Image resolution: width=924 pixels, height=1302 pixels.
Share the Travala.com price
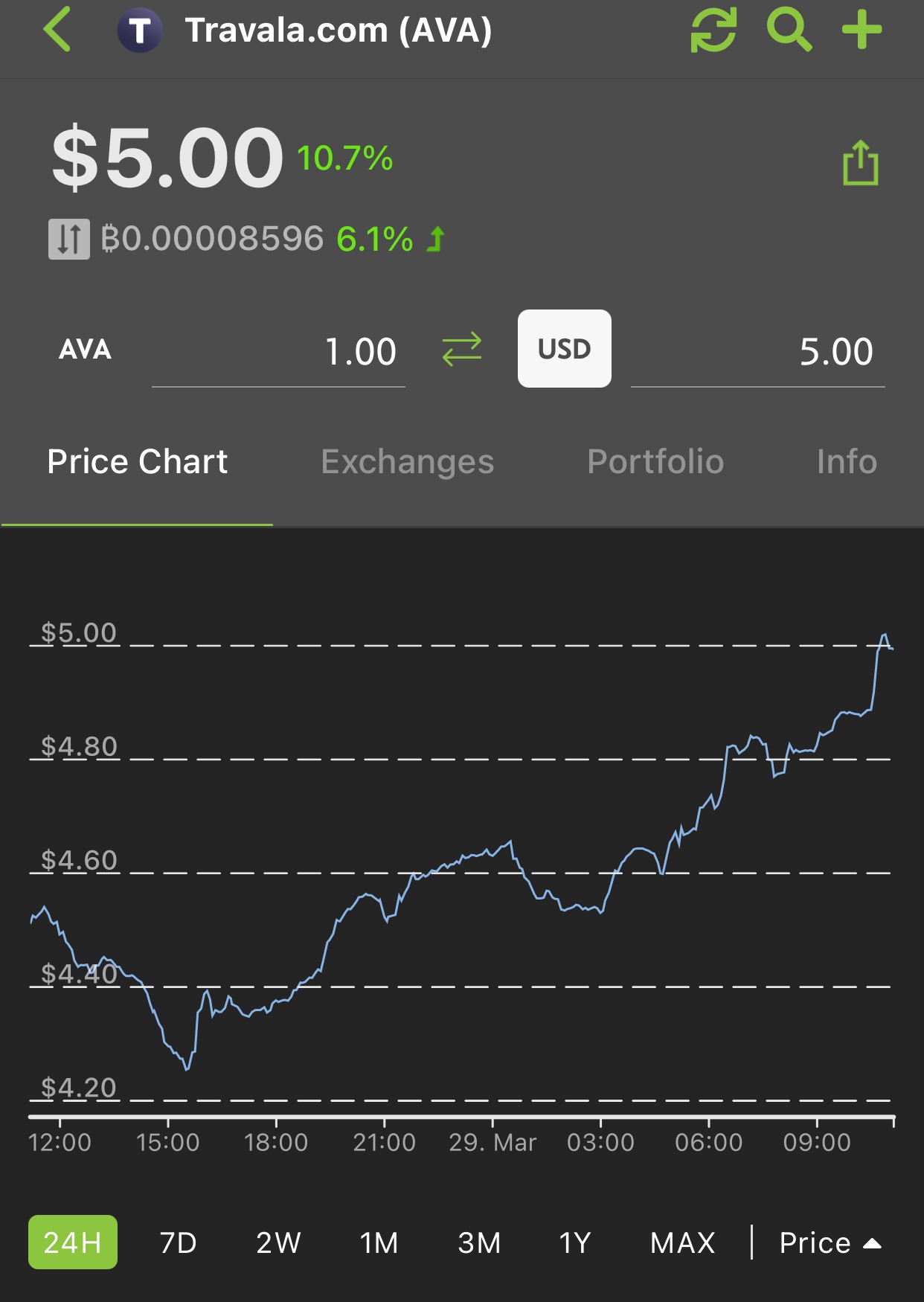click(x=861, y=162)
